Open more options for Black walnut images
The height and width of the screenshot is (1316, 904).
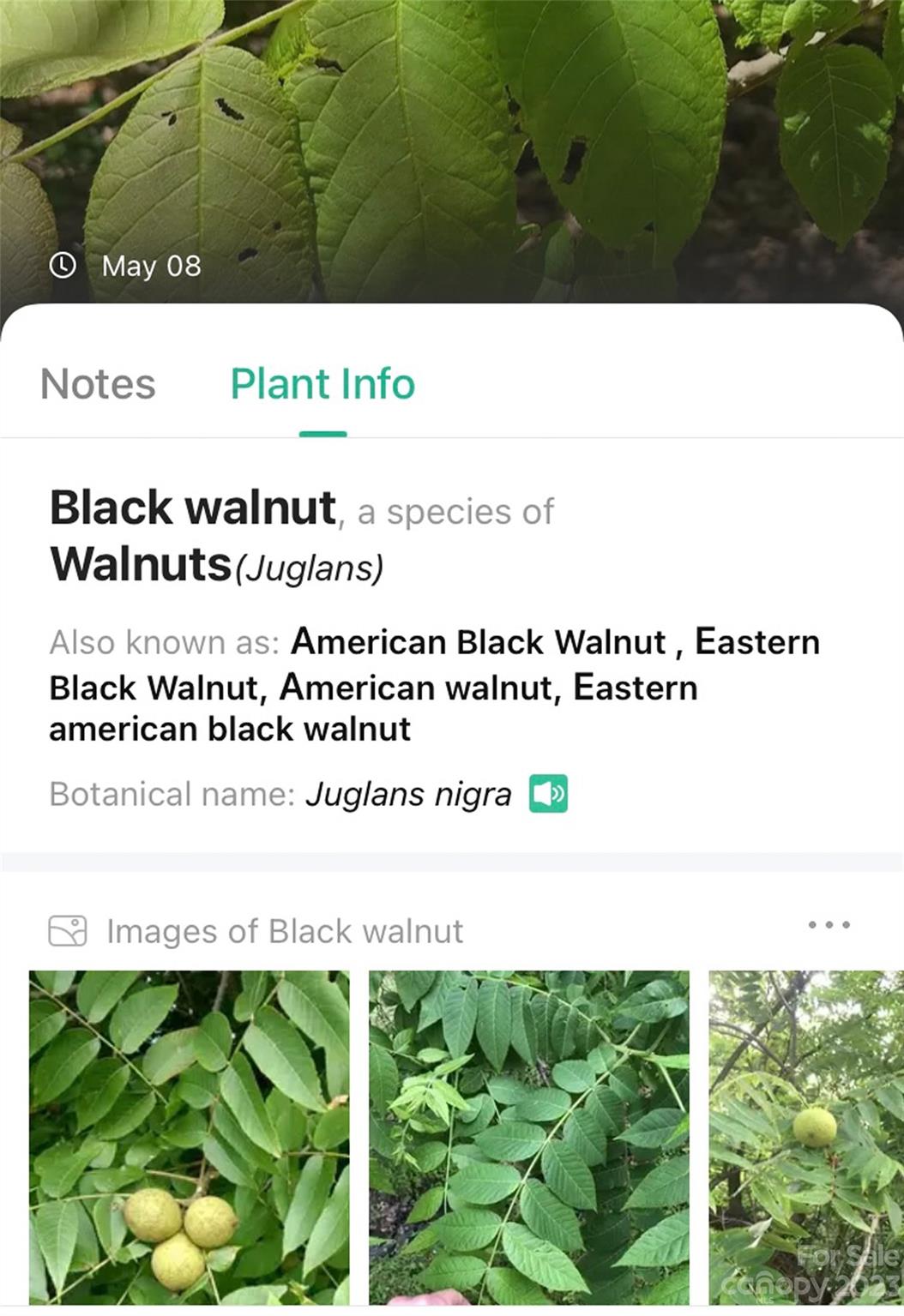point(829,925)
